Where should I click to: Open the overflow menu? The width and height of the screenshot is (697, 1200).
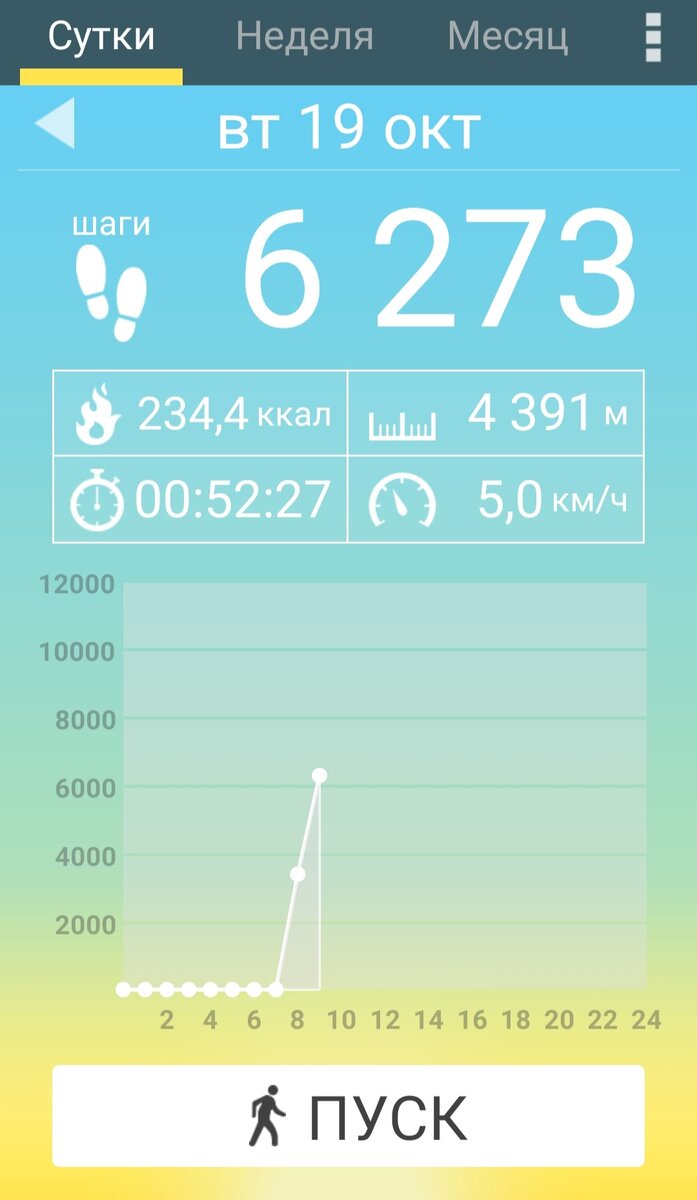[654, 39]
